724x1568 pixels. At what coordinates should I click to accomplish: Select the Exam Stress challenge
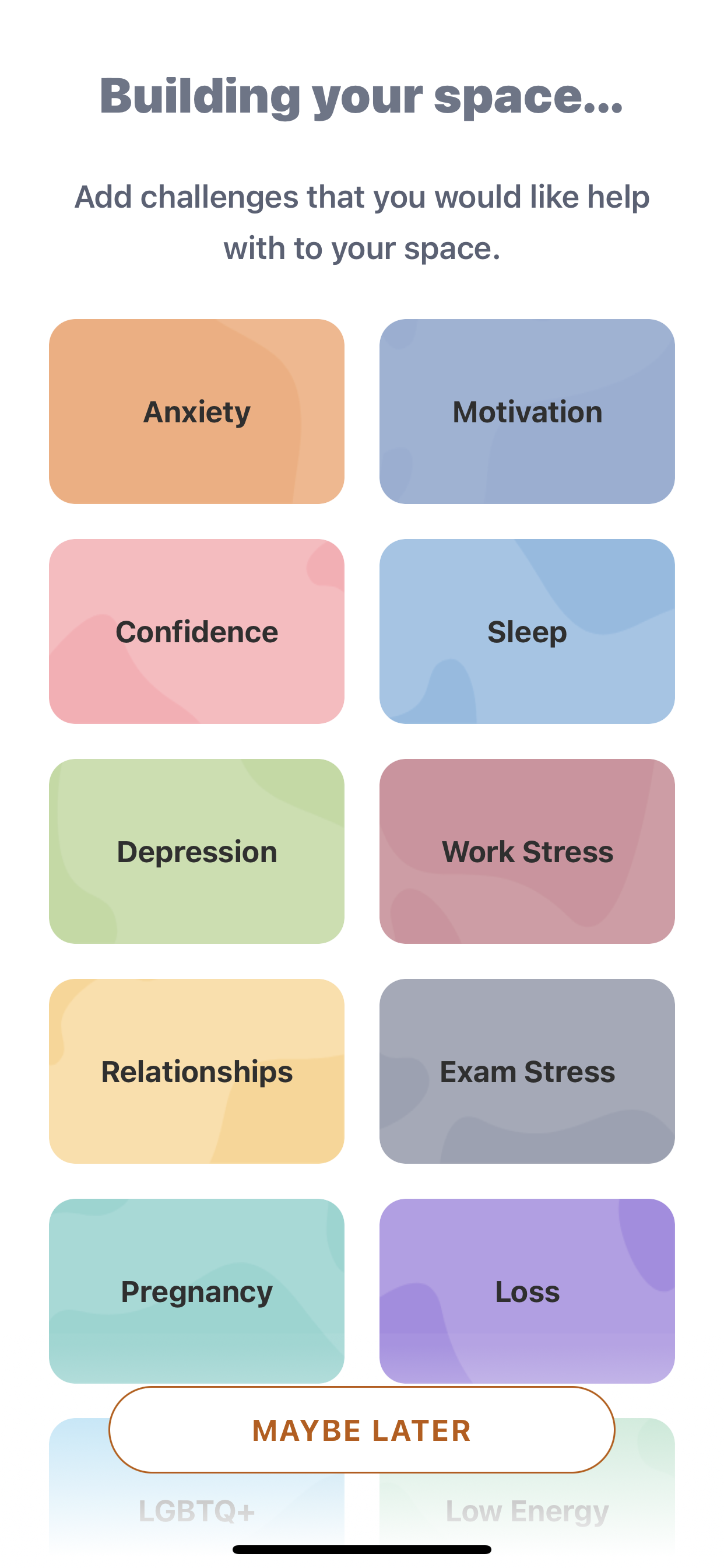pos(527,1072)
